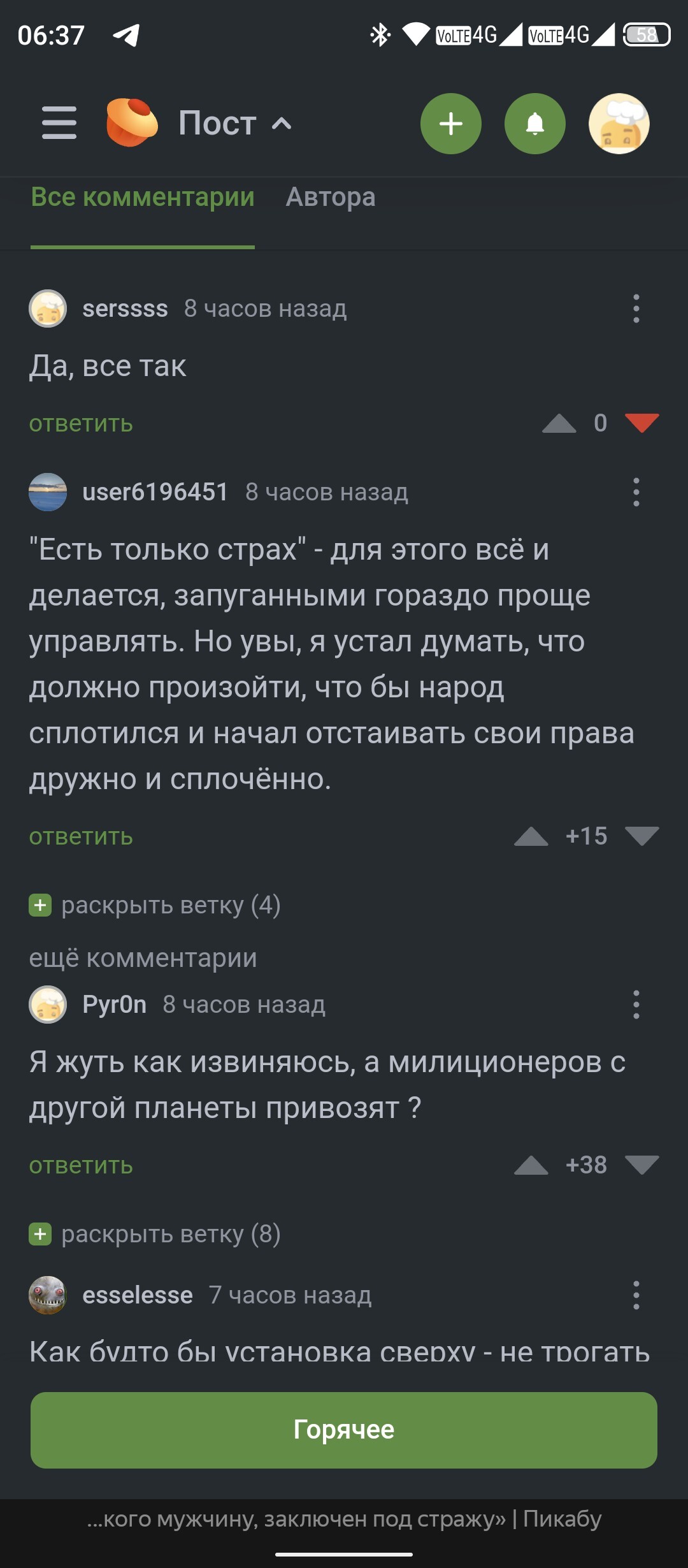This screenshot has height=1568, width=688.
Task: Upvote sersssss's comment
Action: tap(559, 423)
